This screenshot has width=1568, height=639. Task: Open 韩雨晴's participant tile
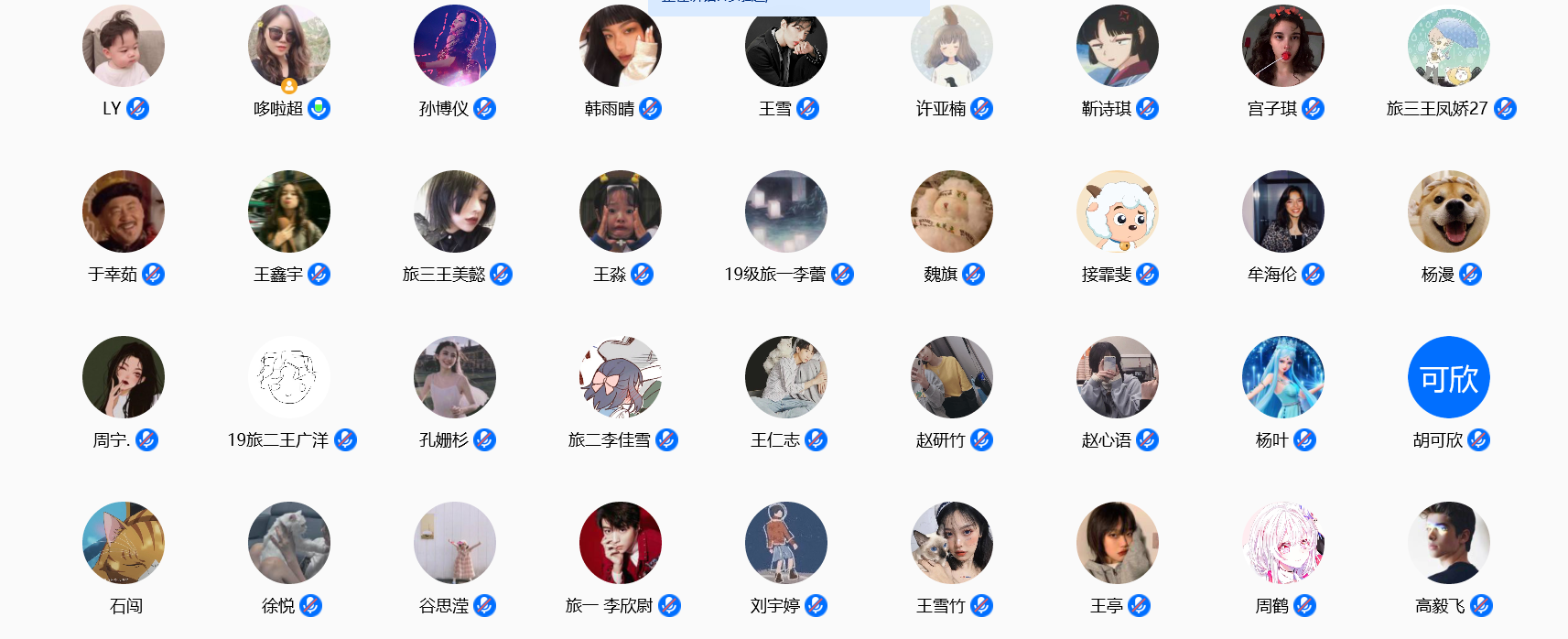coord(621,46)
